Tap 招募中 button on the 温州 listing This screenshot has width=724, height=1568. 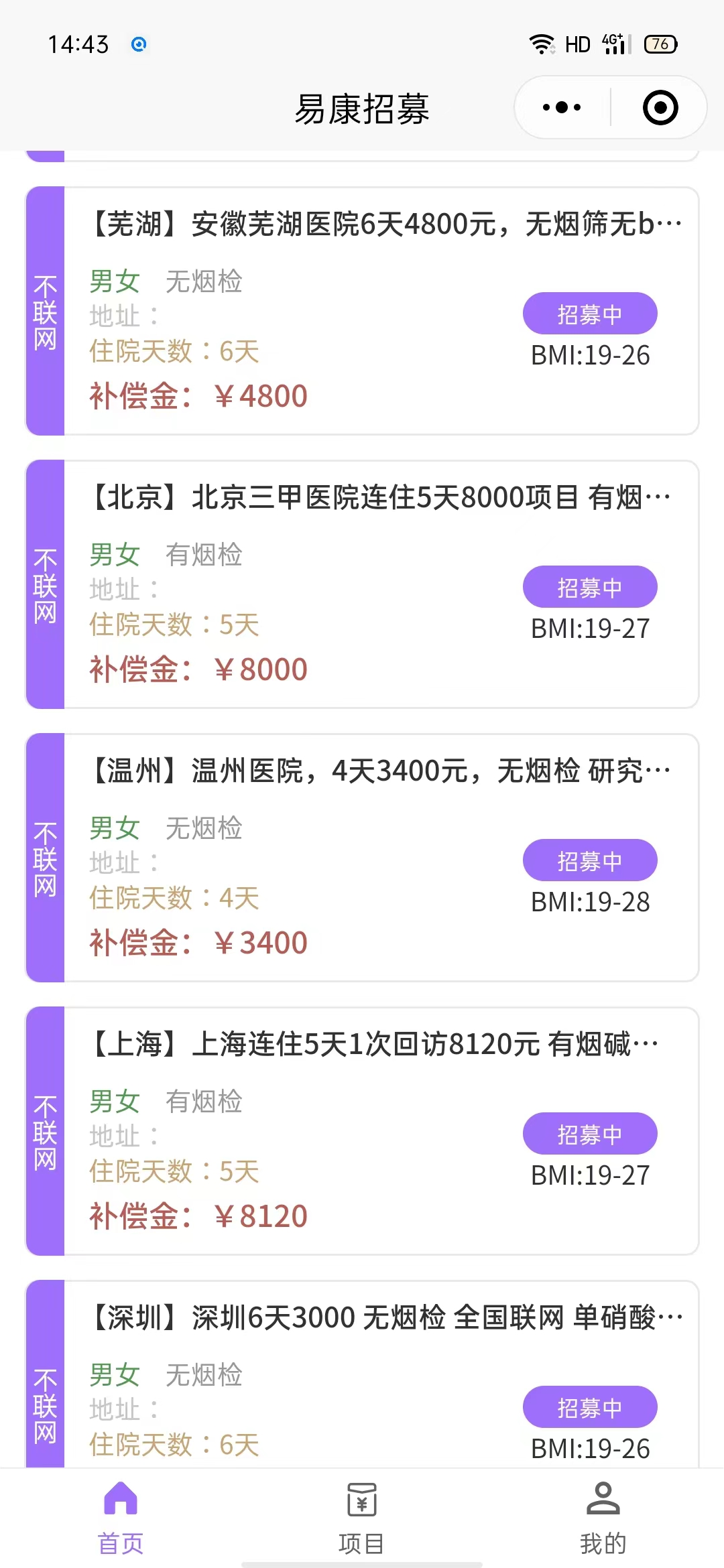click(590, 860)
